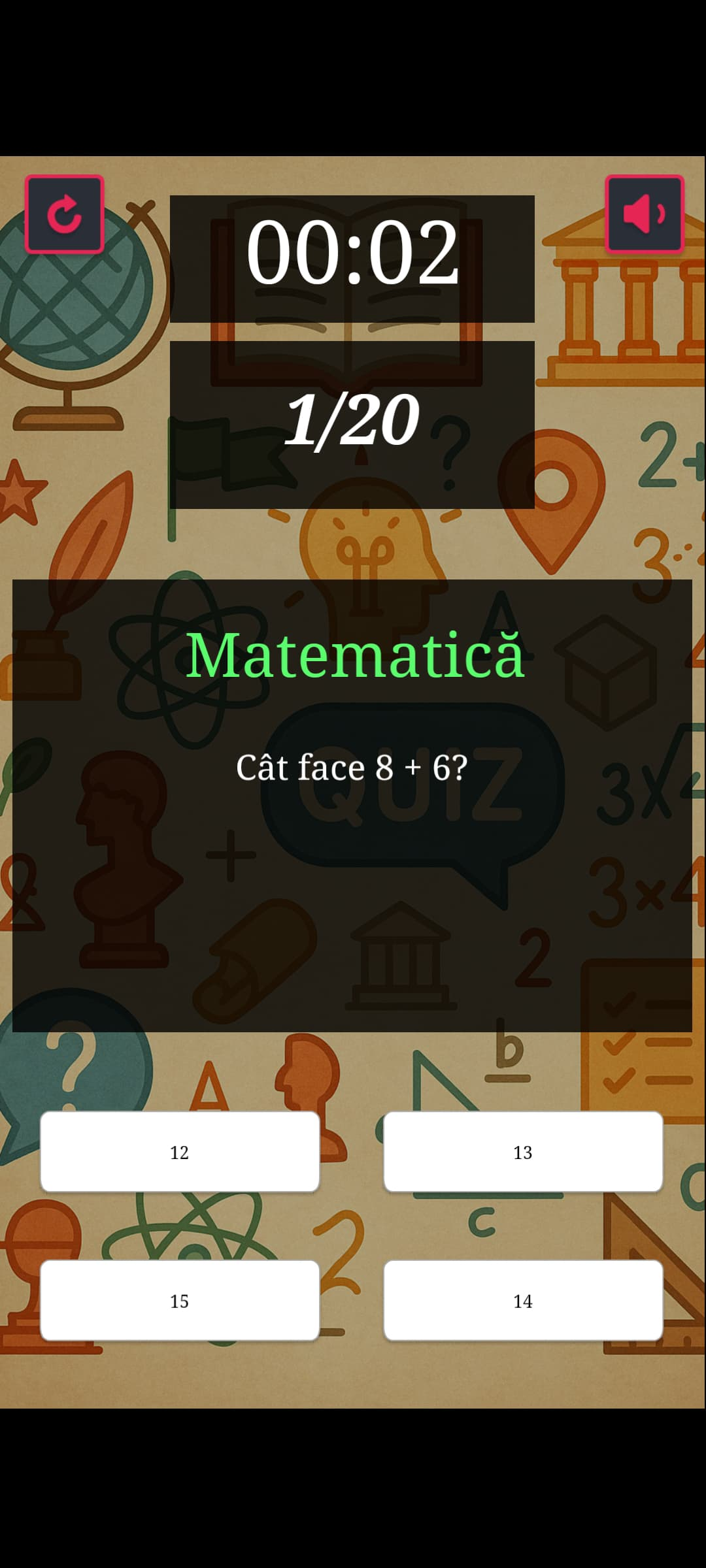Mute the sound with the speaker icon

point(645,214)
